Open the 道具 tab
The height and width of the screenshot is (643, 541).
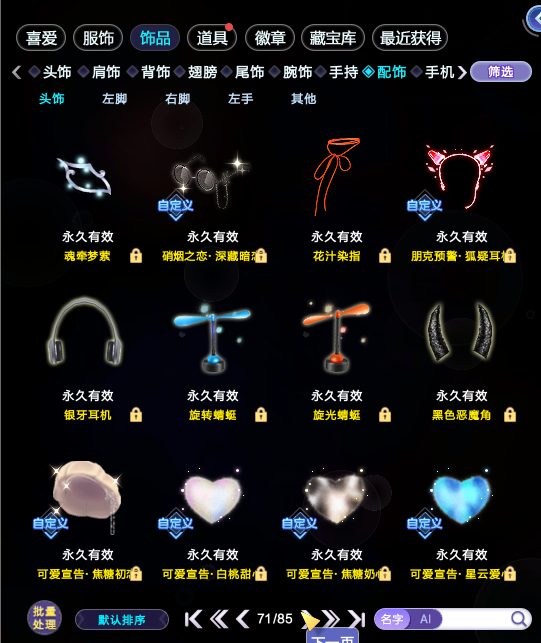pyautogui.click(x=212, y=38)
